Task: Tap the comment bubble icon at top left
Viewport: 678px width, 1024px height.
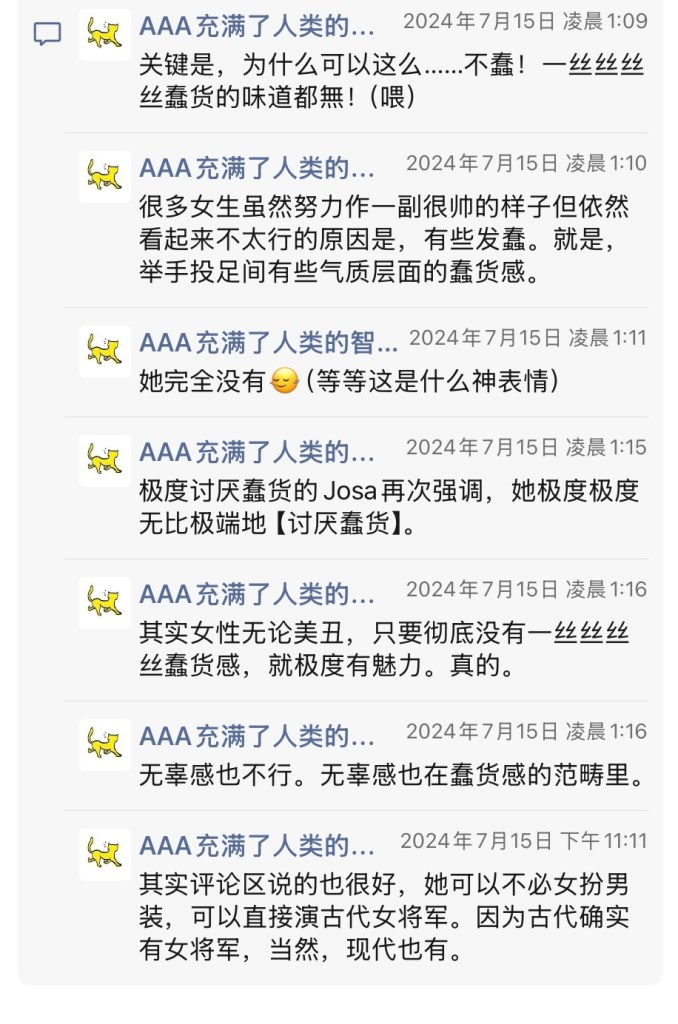Action: [x=47, y=33]
